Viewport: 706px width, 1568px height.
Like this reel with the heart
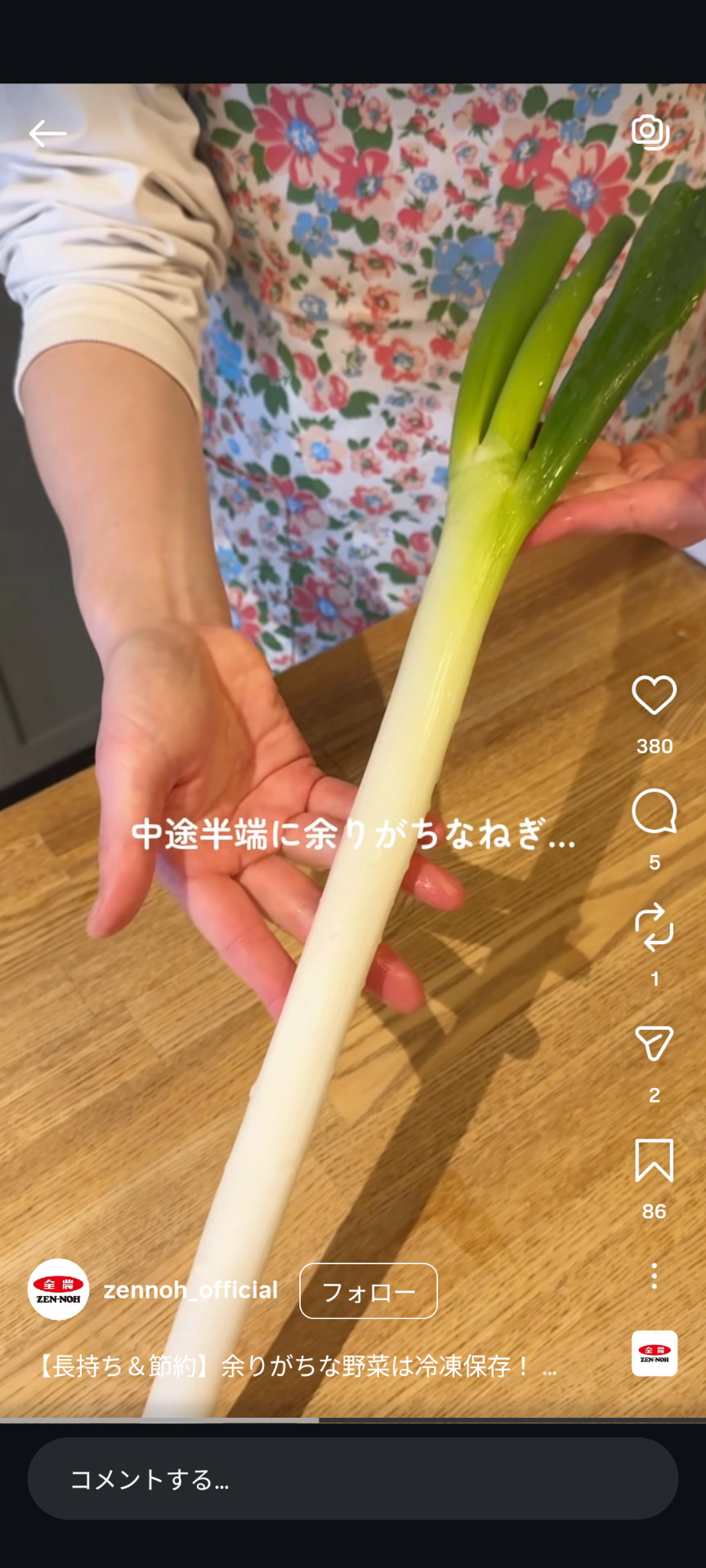(654, 695)
